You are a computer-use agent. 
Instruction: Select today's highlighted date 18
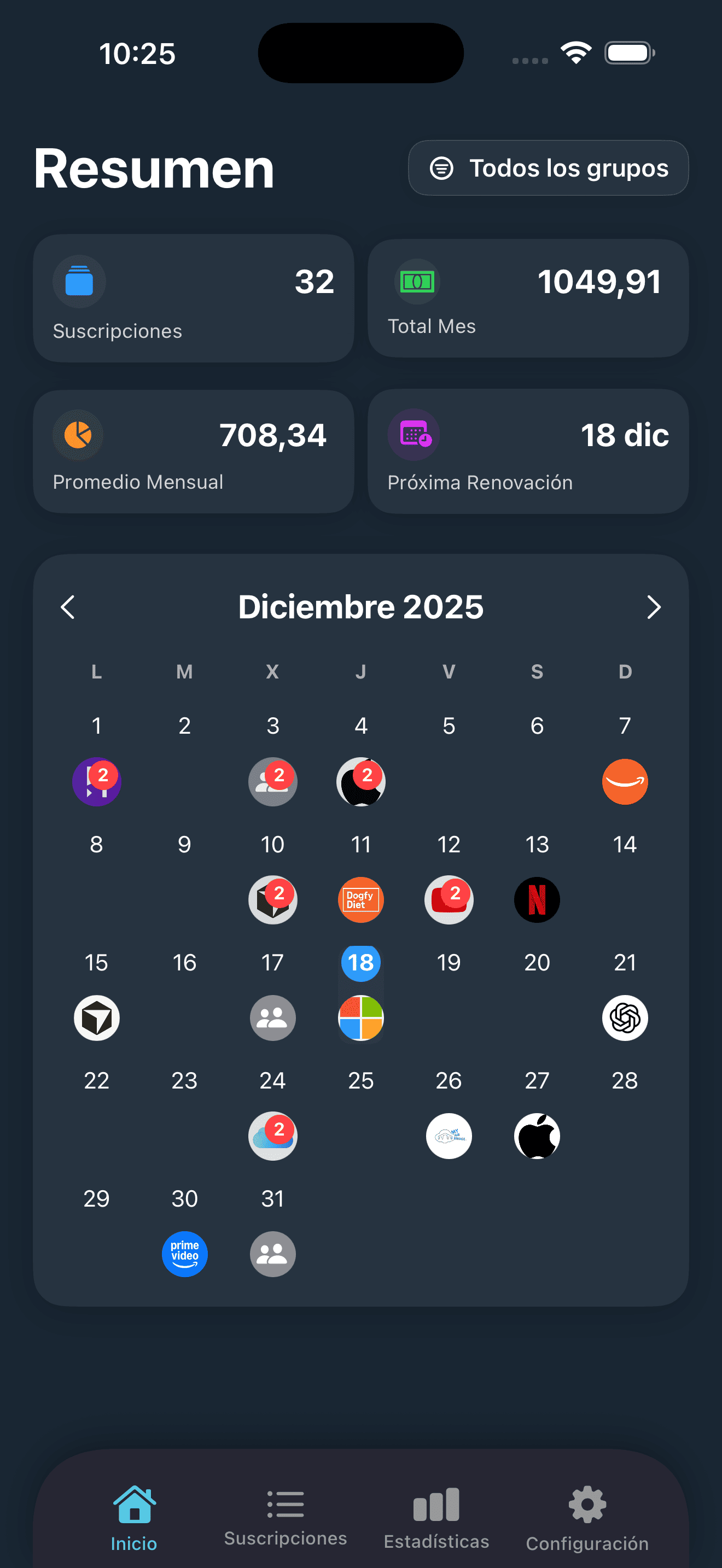pos(360,962)
